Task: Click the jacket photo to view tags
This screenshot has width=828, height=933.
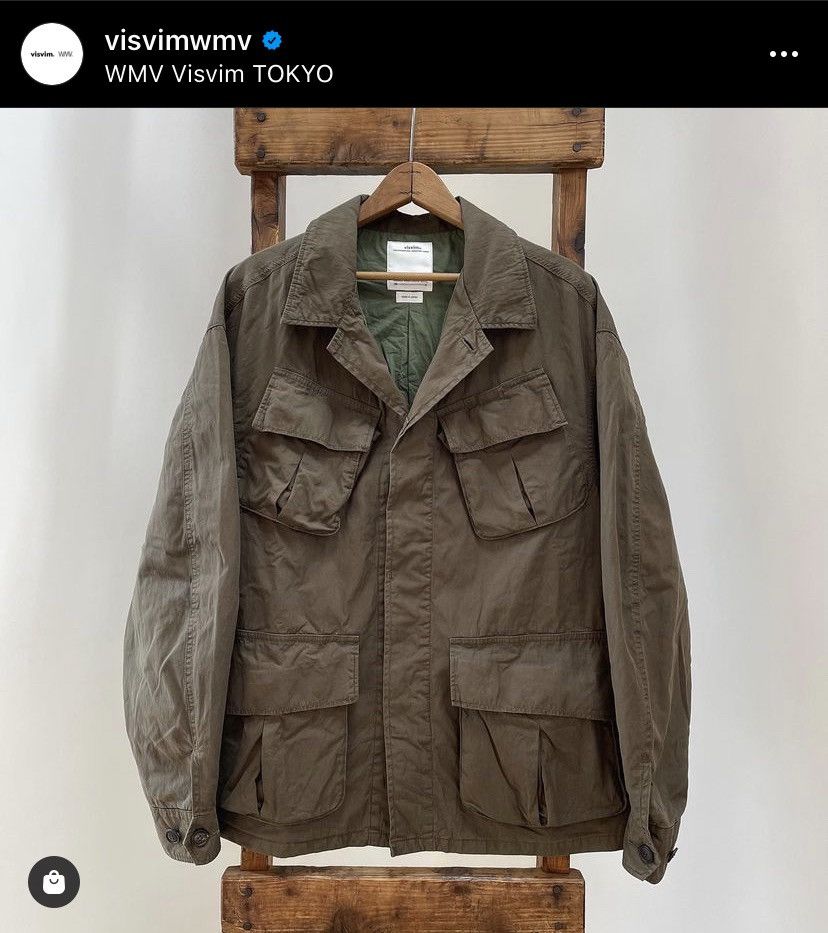Action: pyautogui.click(x=414, y=520)
